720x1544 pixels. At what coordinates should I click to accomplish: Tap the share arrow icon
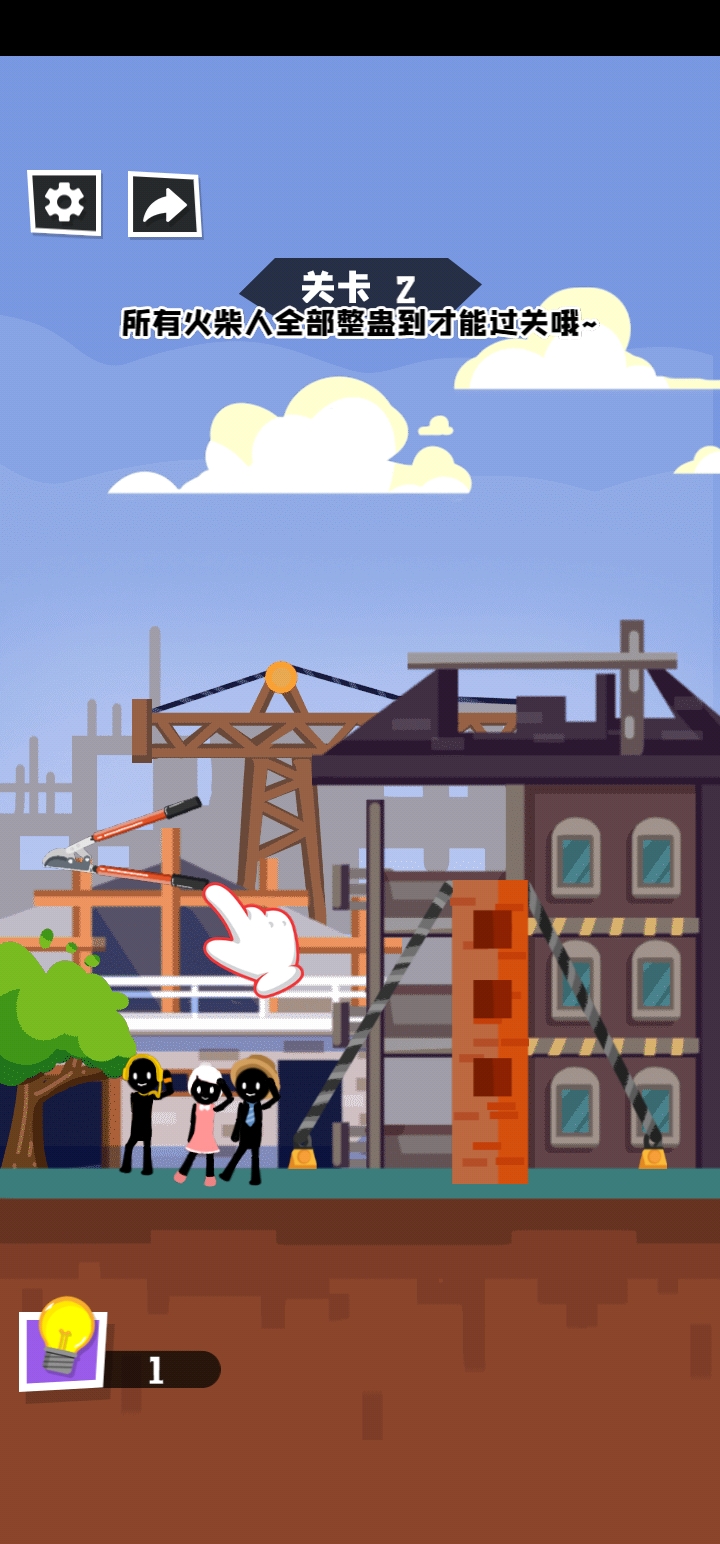click(165, 205)
